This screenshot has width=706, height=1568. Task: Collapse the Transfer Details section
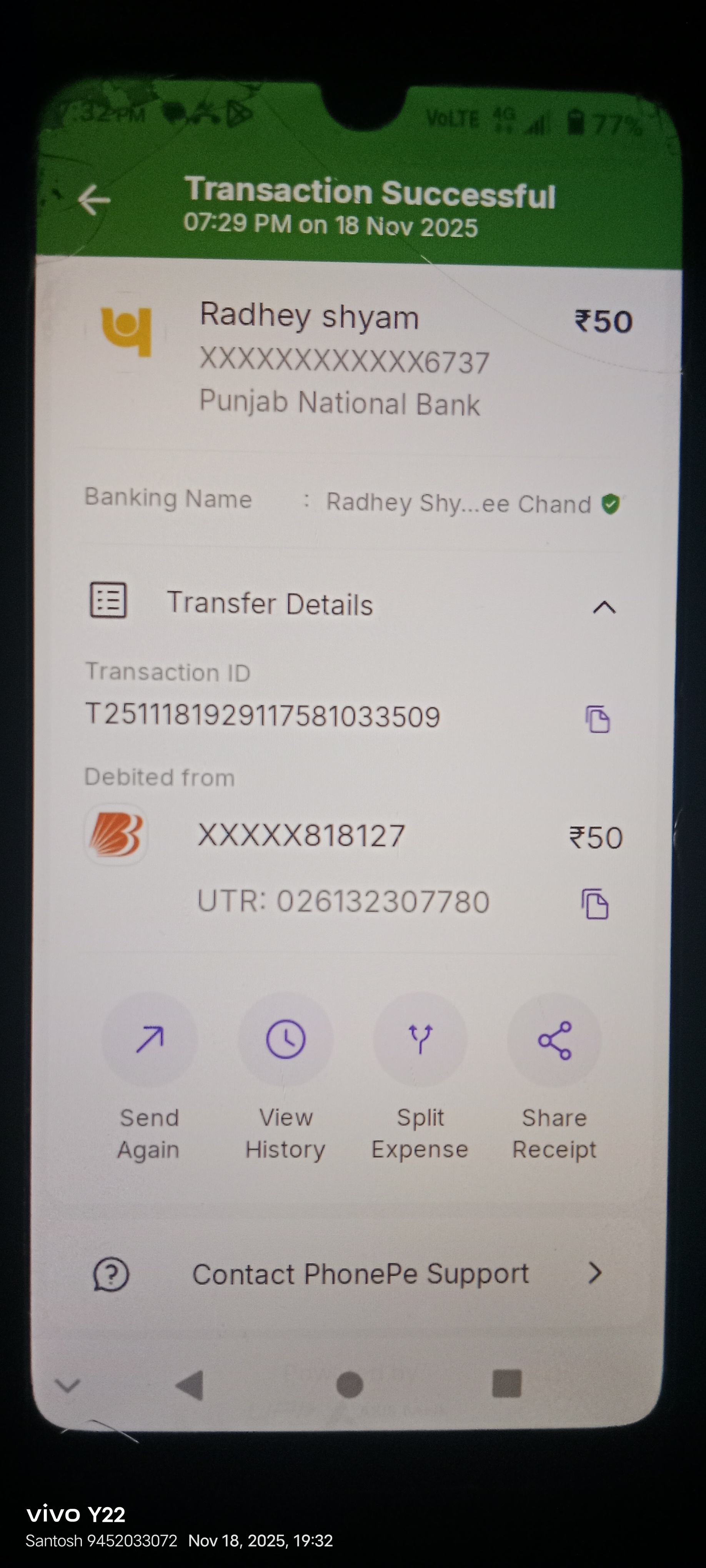click(x=604, y=607)
